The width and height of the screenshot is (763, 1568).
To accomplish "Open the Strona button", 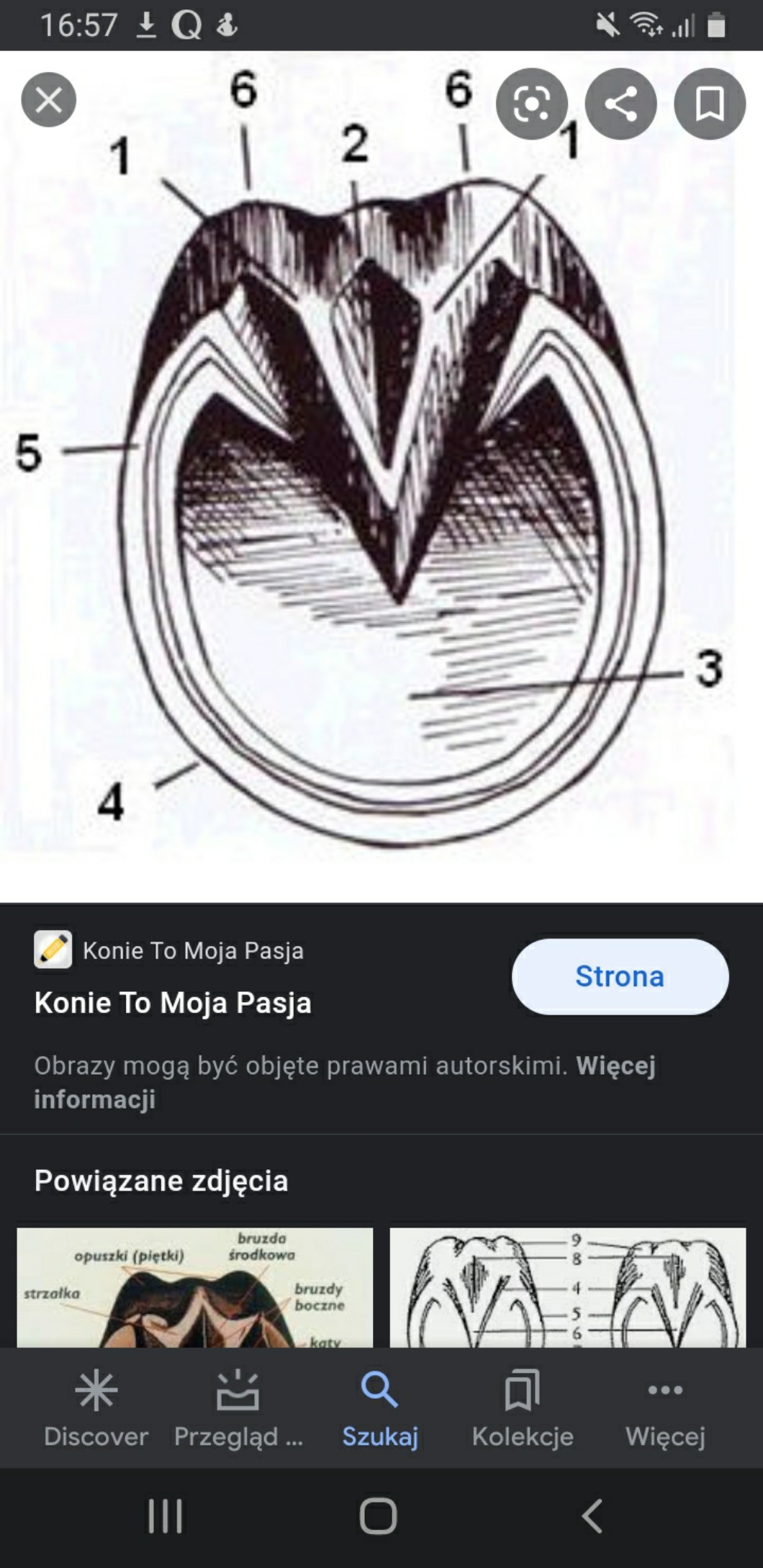I will 620,976.
